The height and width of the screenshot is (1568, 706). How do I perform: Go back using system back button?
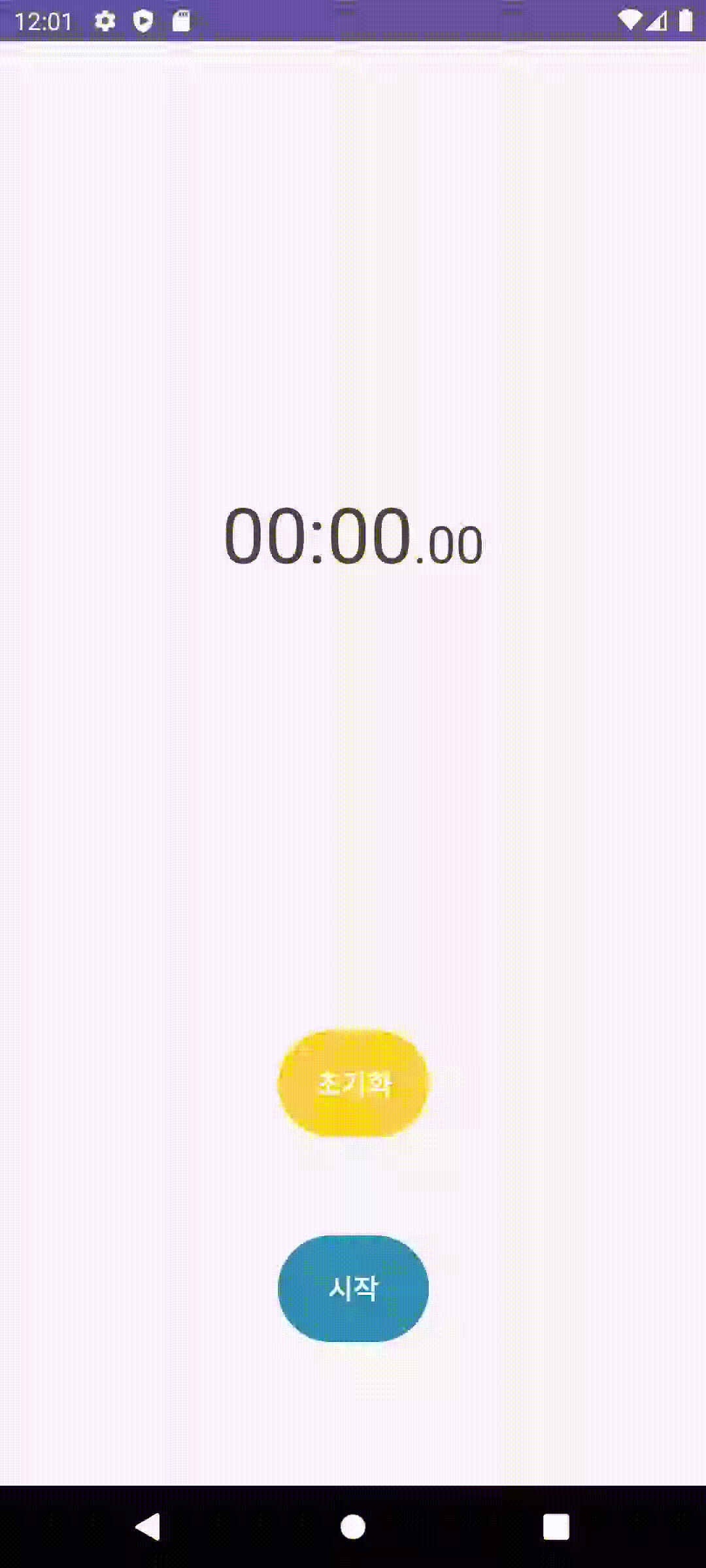[148, 1527]
